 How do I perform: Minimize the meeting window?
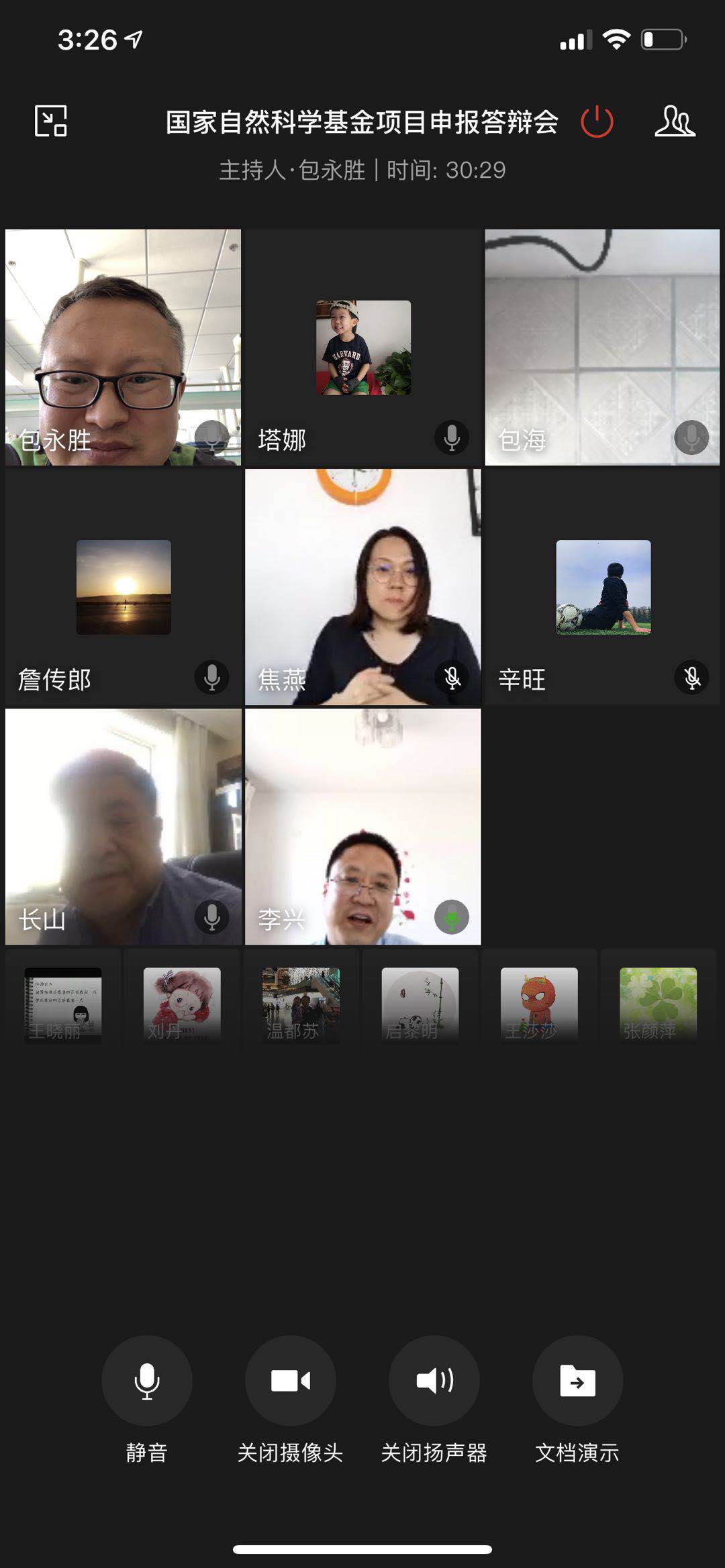pos(51,121)
